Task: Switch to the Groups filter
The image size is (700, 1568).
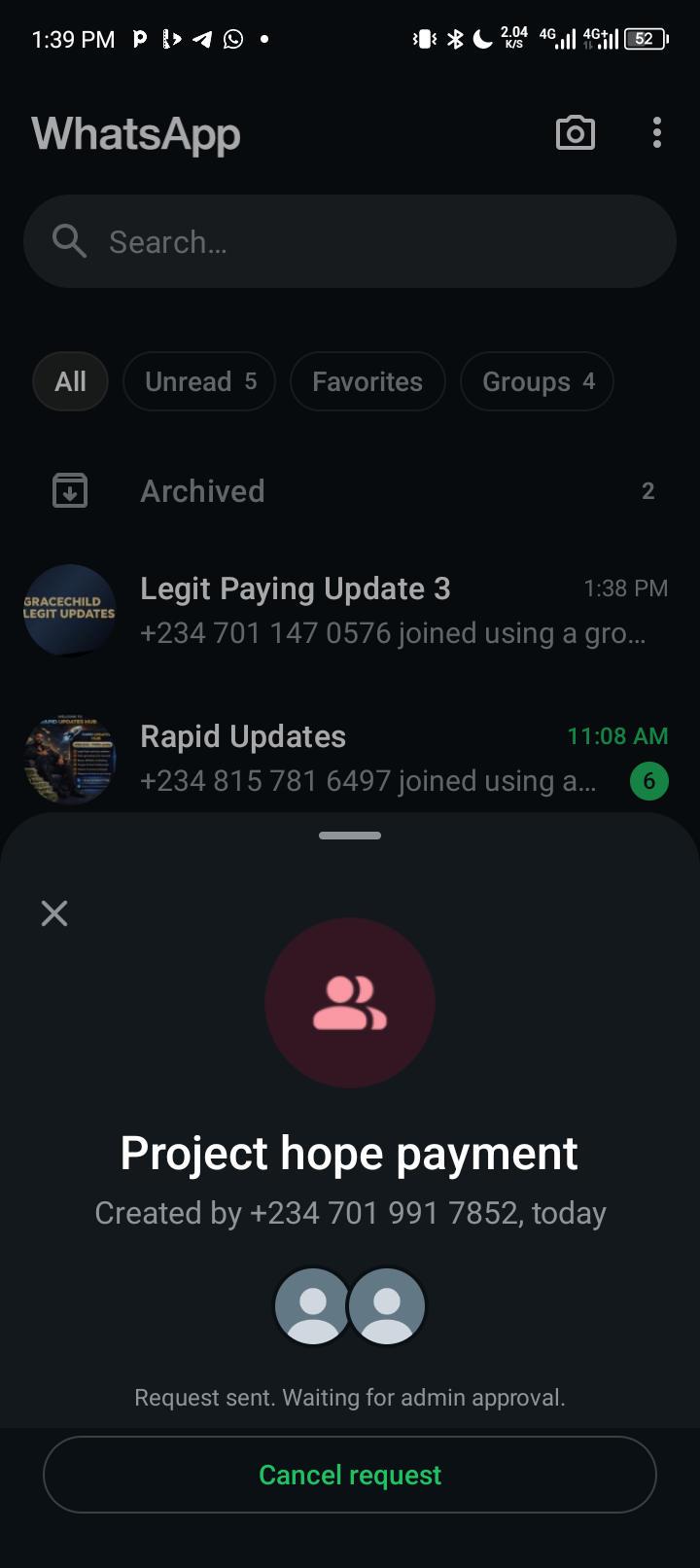Action: (x=537, y=381)
